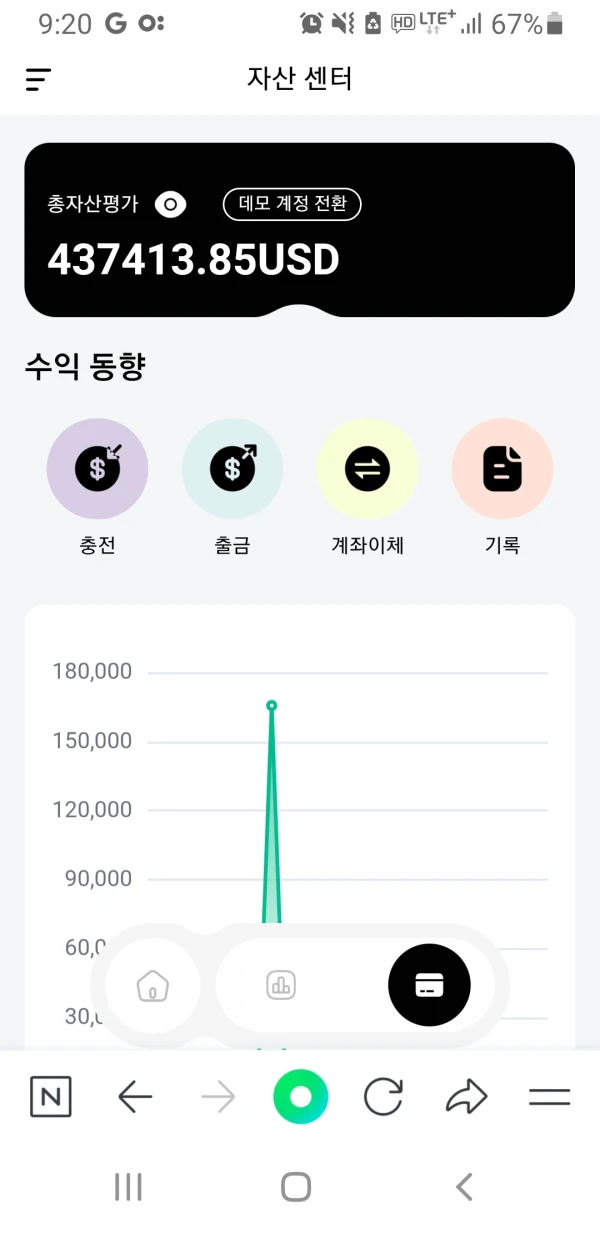Open 충전 deposit option
The height and width of the screenshot is (1233, 600).
click(97, 469)
